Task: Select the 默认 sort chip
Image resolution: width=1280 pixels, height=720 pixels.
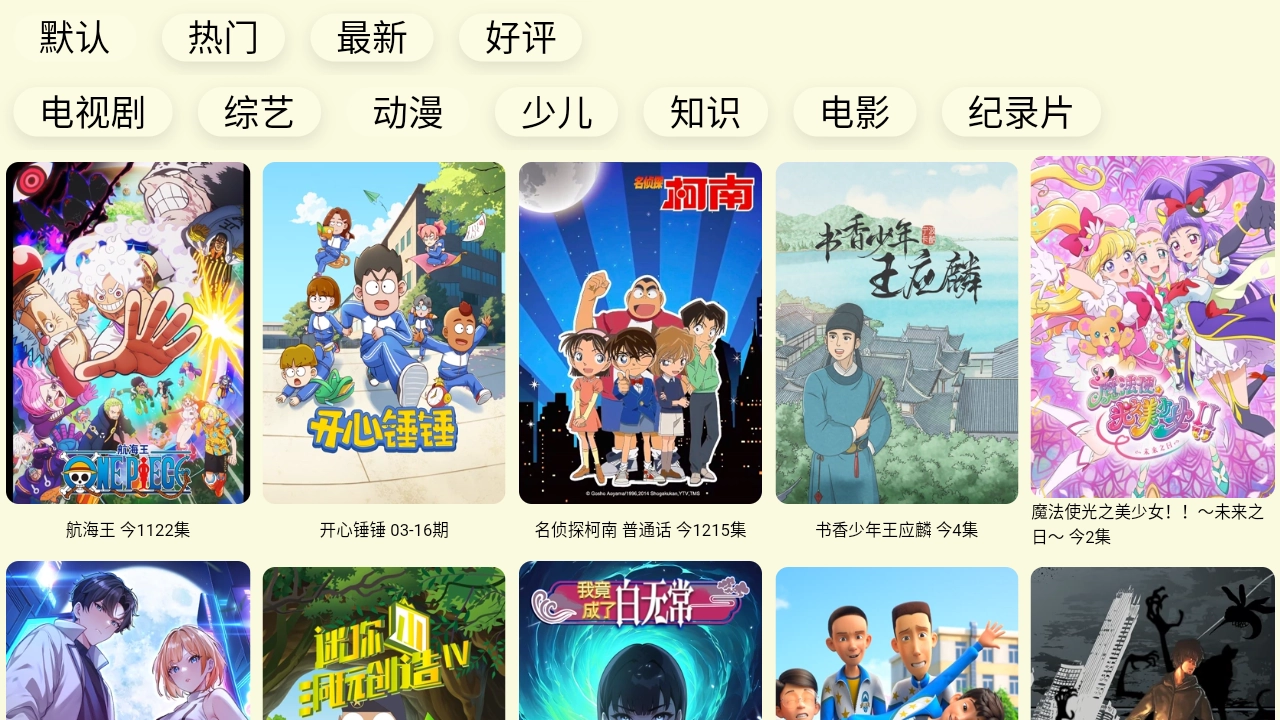Action: pos(75,38)
